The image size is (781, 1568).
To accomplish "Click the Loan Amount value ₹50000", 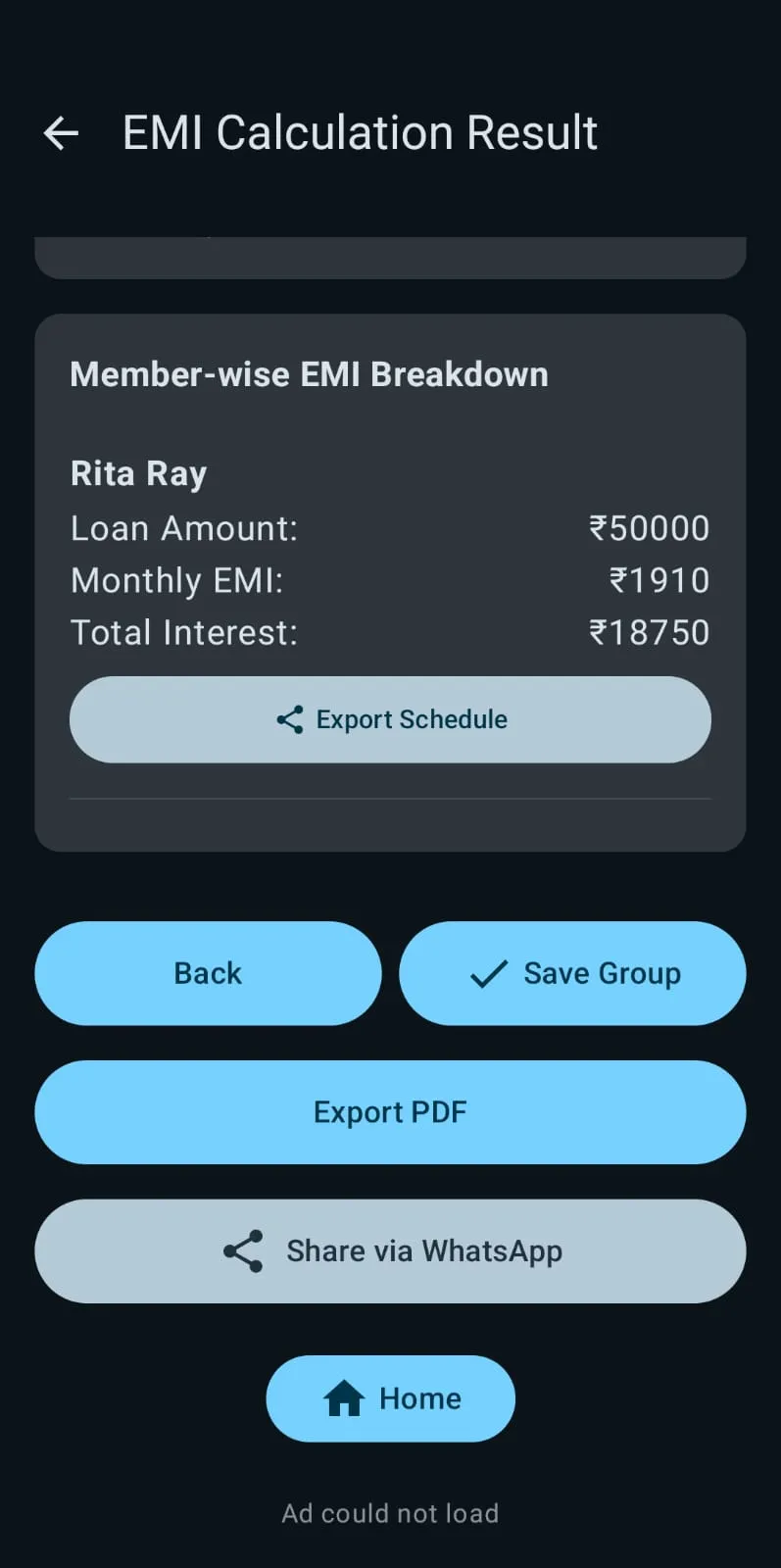I will pos(651,528).
